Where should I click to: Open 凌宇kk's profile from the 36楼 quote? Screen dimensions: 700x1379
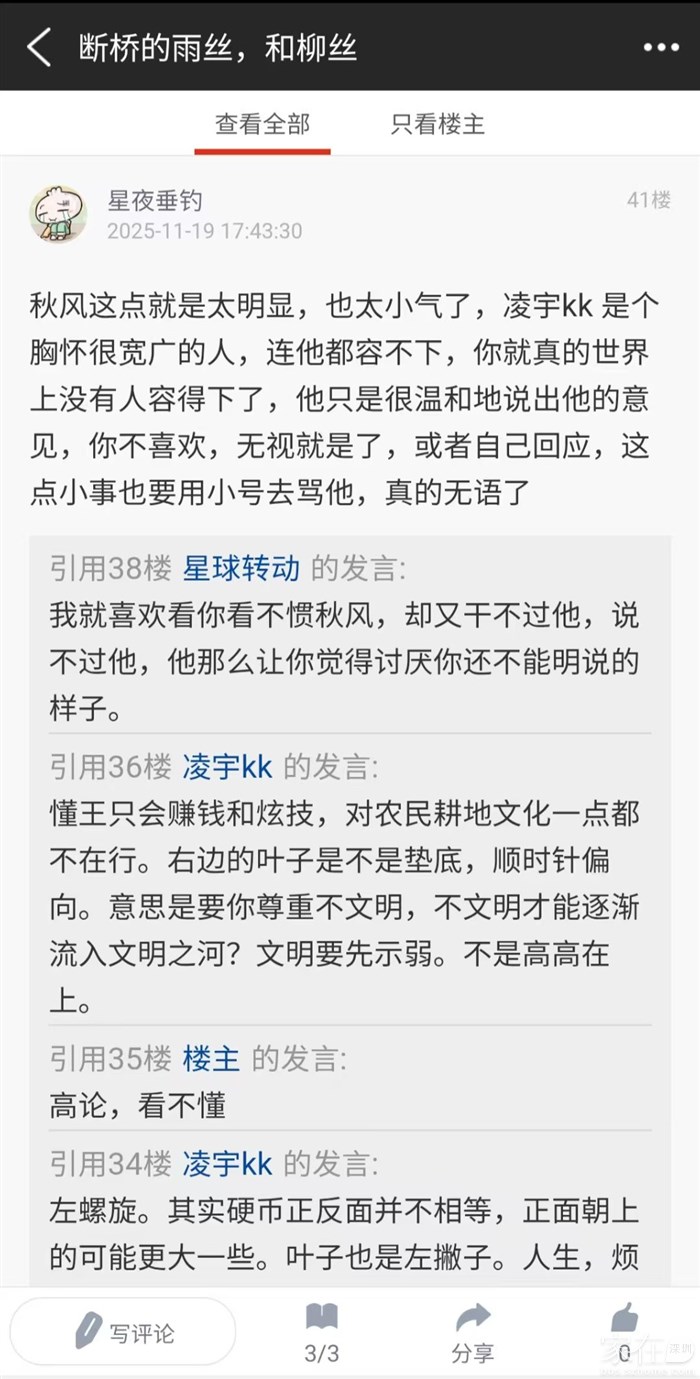227,767
